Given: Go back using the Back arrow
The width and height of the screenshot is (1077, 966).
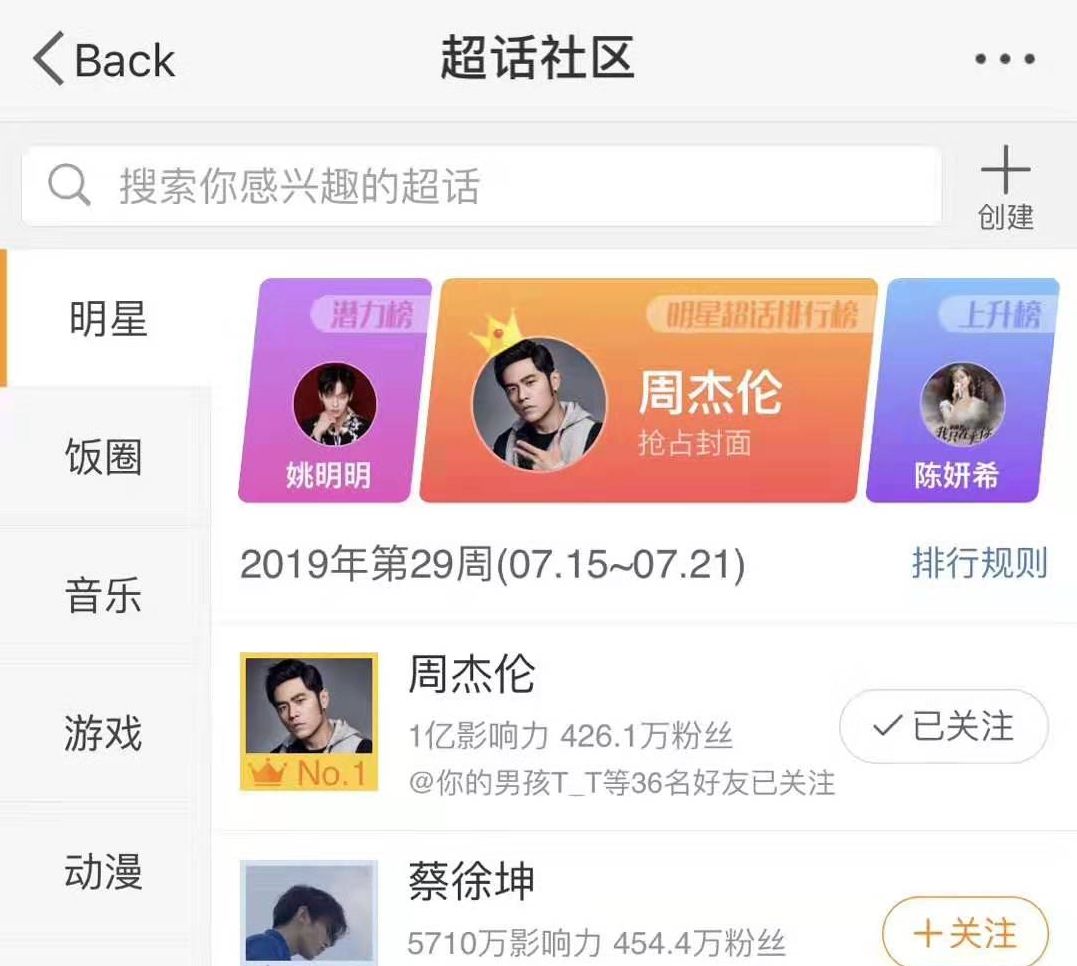Looking at the screenshot, I should point(103,60).
